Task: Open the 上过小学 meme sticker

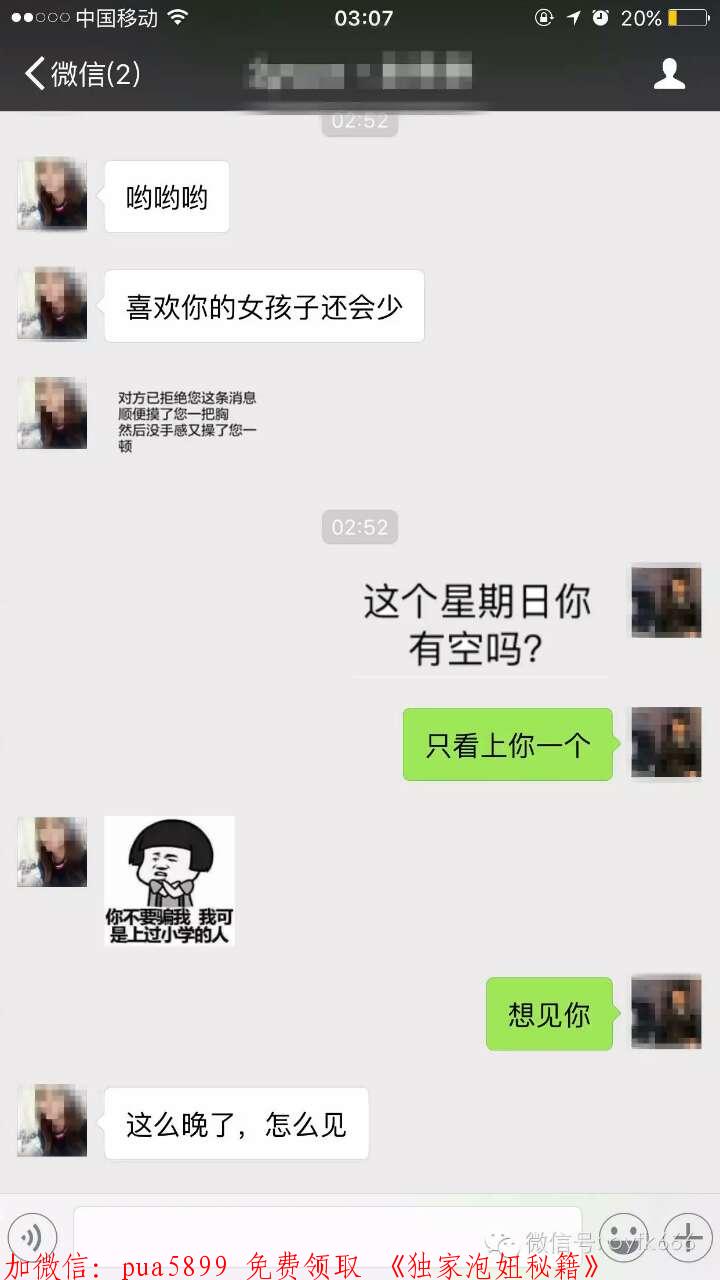Action: pos(169,880)
